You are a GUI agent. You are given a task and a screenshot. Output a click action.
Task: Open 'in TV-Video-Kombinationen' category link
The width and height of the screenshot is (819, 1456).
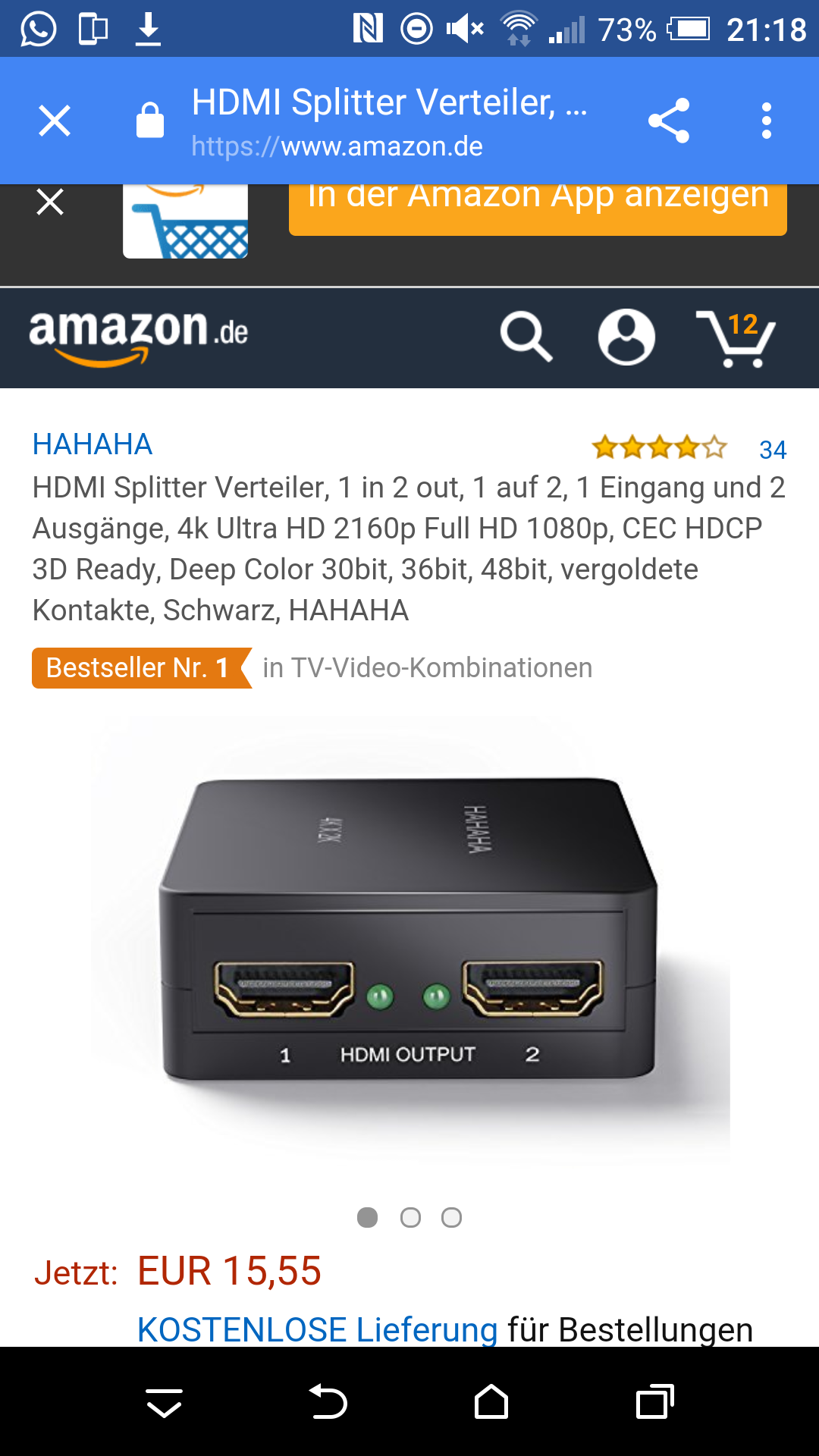pos(427,668)
